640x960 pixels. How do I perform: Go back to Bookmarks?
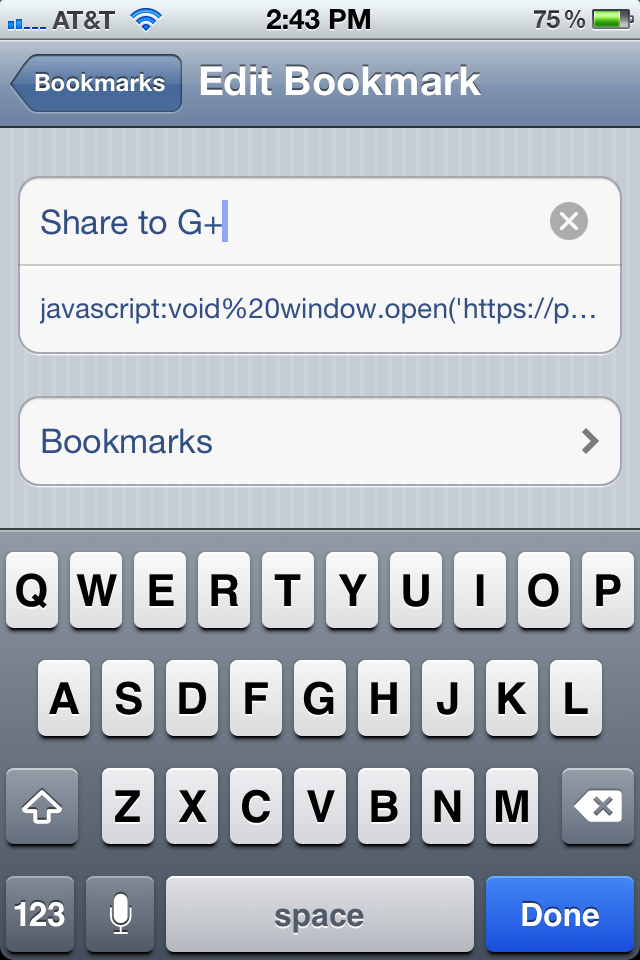[x=97, y=83]
